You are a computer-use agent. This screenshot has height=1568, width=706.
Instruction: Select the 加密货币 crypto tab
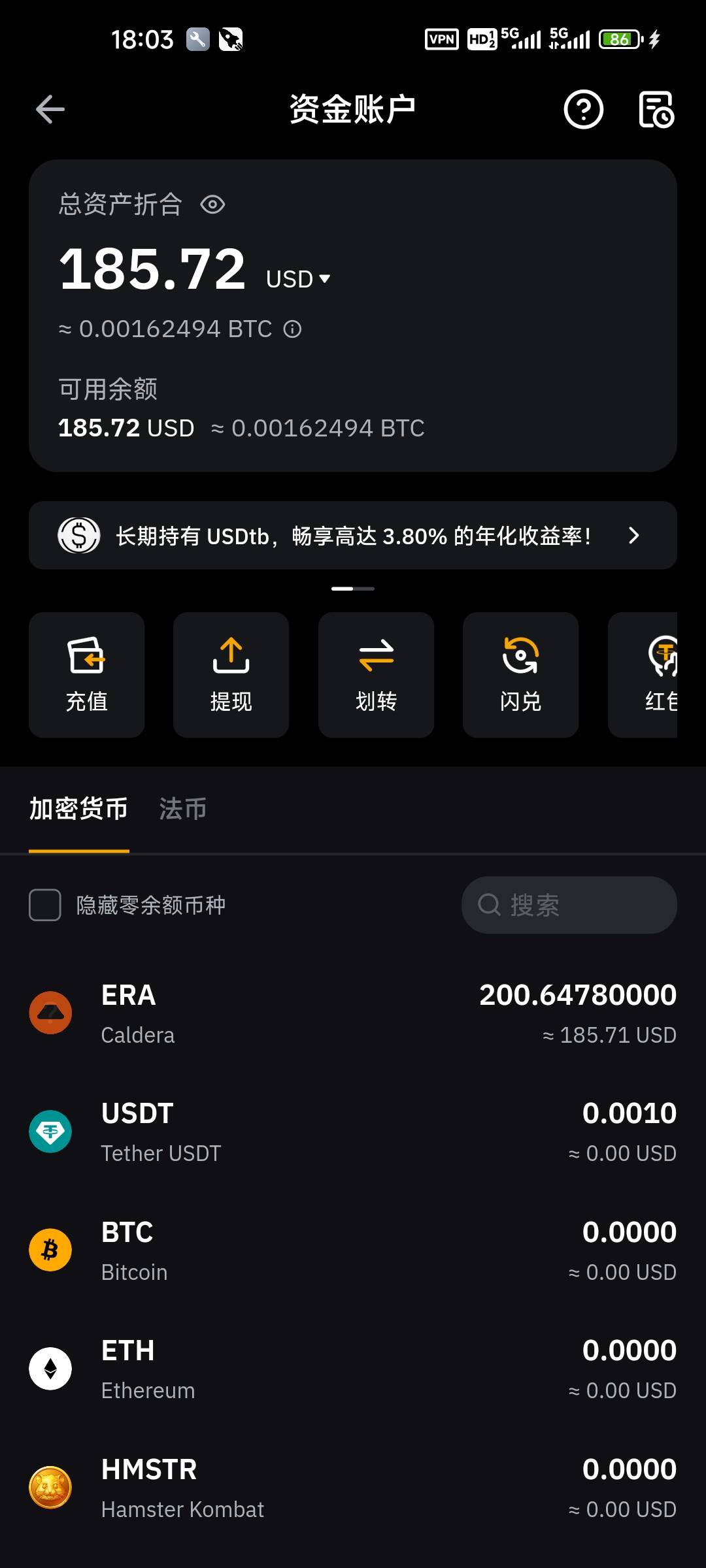coord(78,809)
